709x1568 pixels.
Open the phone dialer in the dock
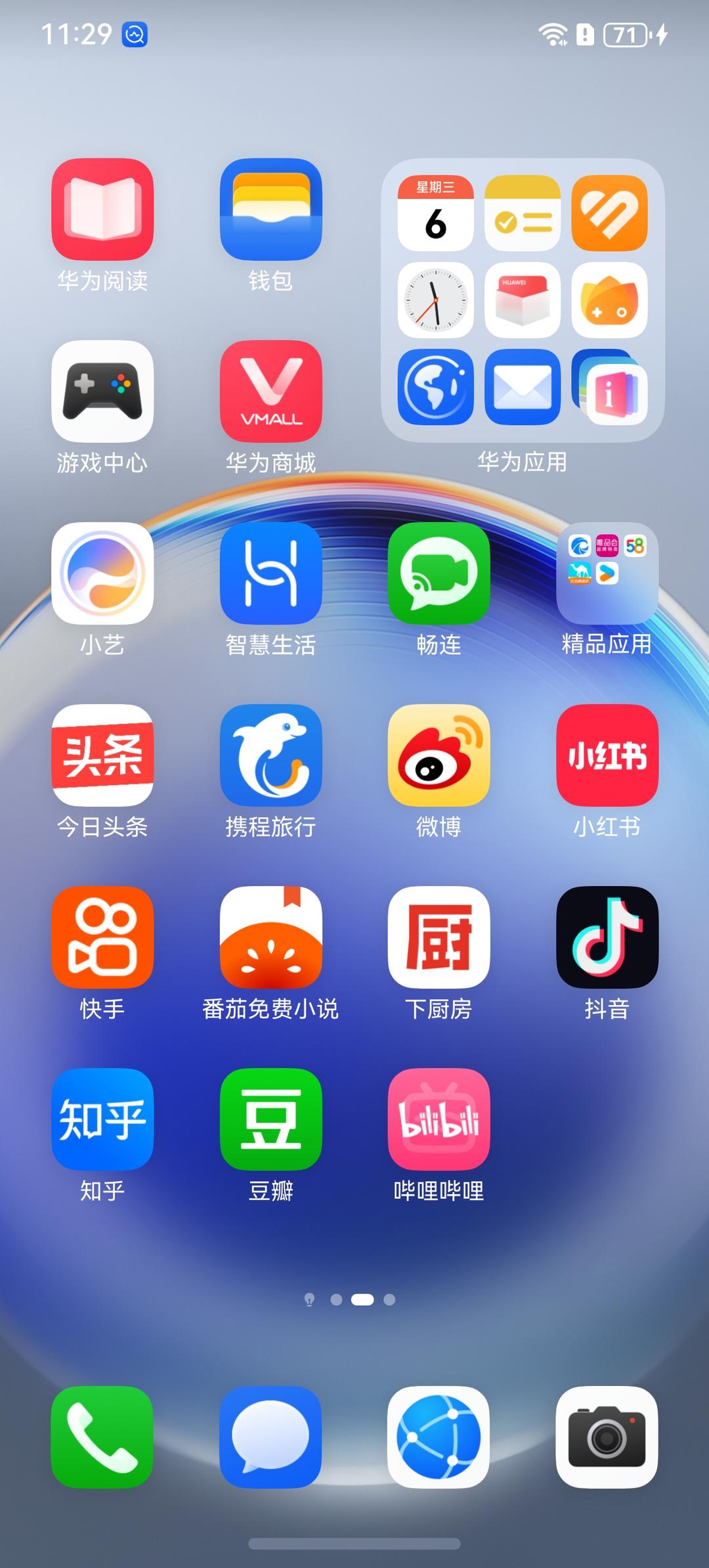pos(102,1437)
